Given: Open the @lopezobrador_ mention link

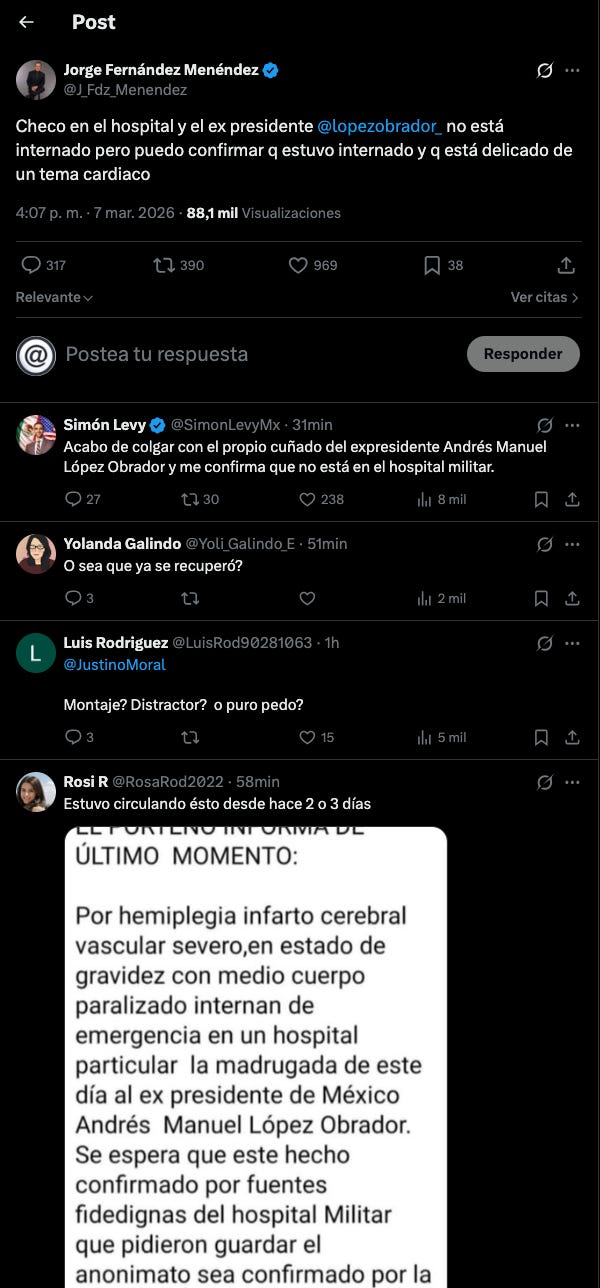Looking at the screenshot, I should (x=379, y=126).
